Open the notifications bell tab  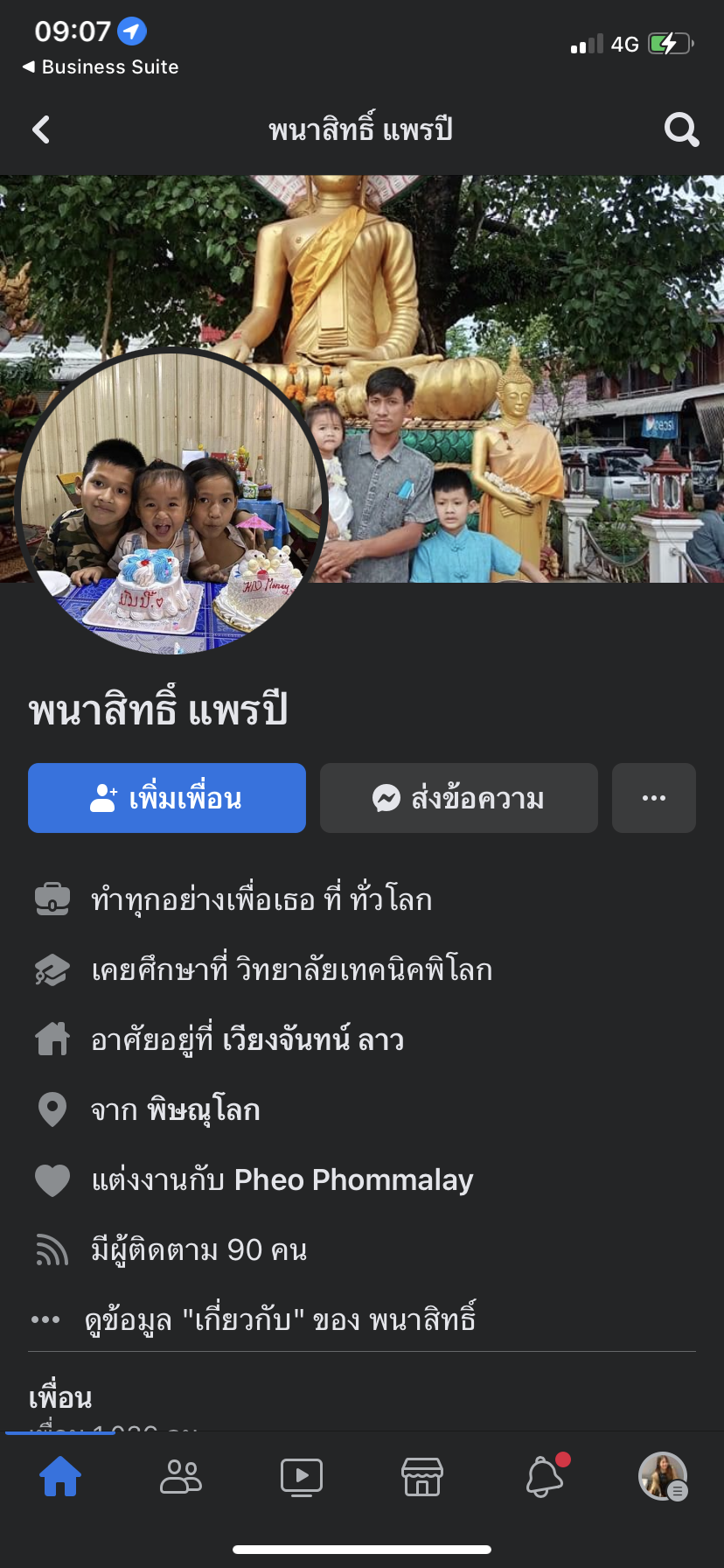coord(544,1477)
